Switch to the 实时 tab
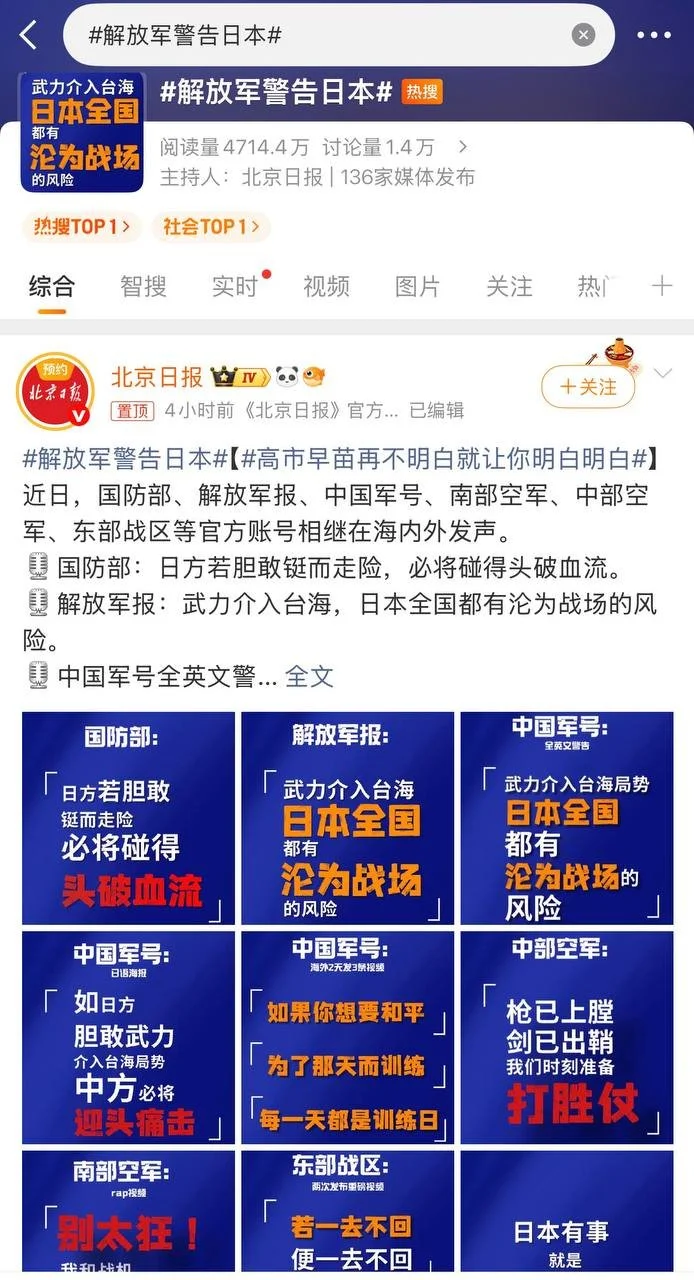Viewport: 694px width, 1280px height. (x=235, y=287)
